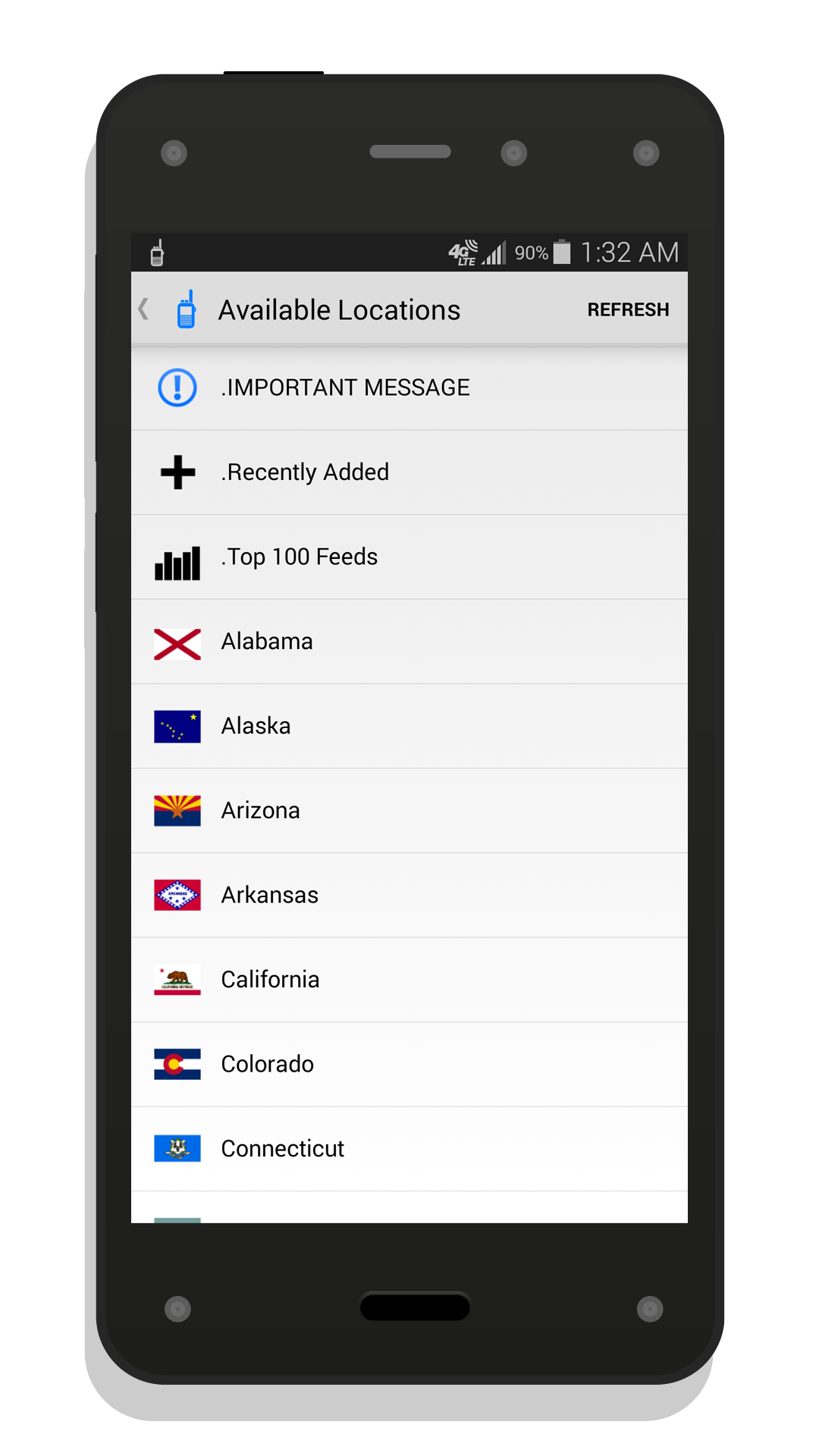Tap the Alabama state flag icon
This screenshot has width=819, height=1456.
(177, 641)
